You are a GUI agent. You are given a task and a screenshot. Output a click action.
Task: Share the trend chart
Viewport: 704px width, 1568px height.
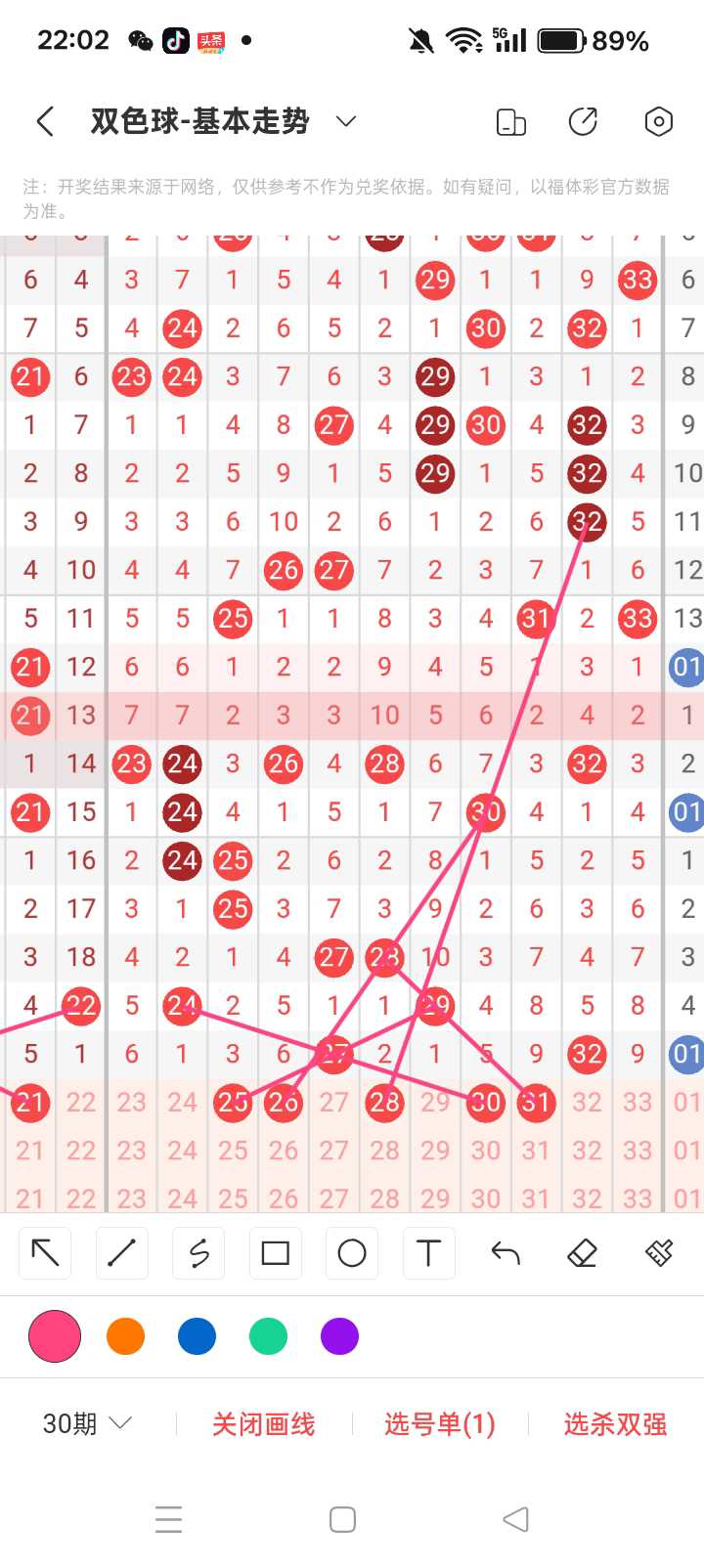point(584,121)
